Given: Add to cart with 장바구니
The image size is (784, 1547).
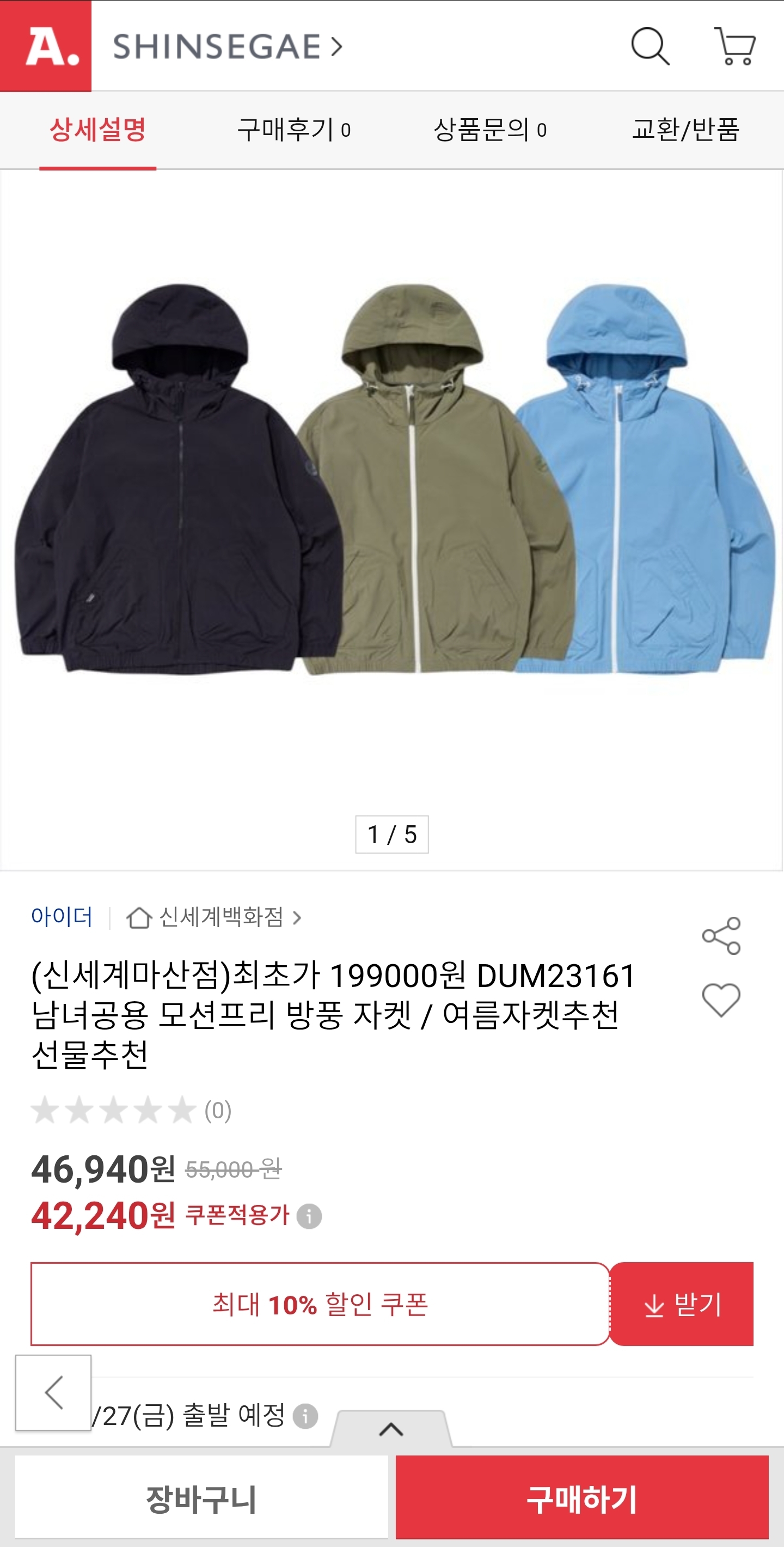Looking at the screenshot, I should point(201,1498).
